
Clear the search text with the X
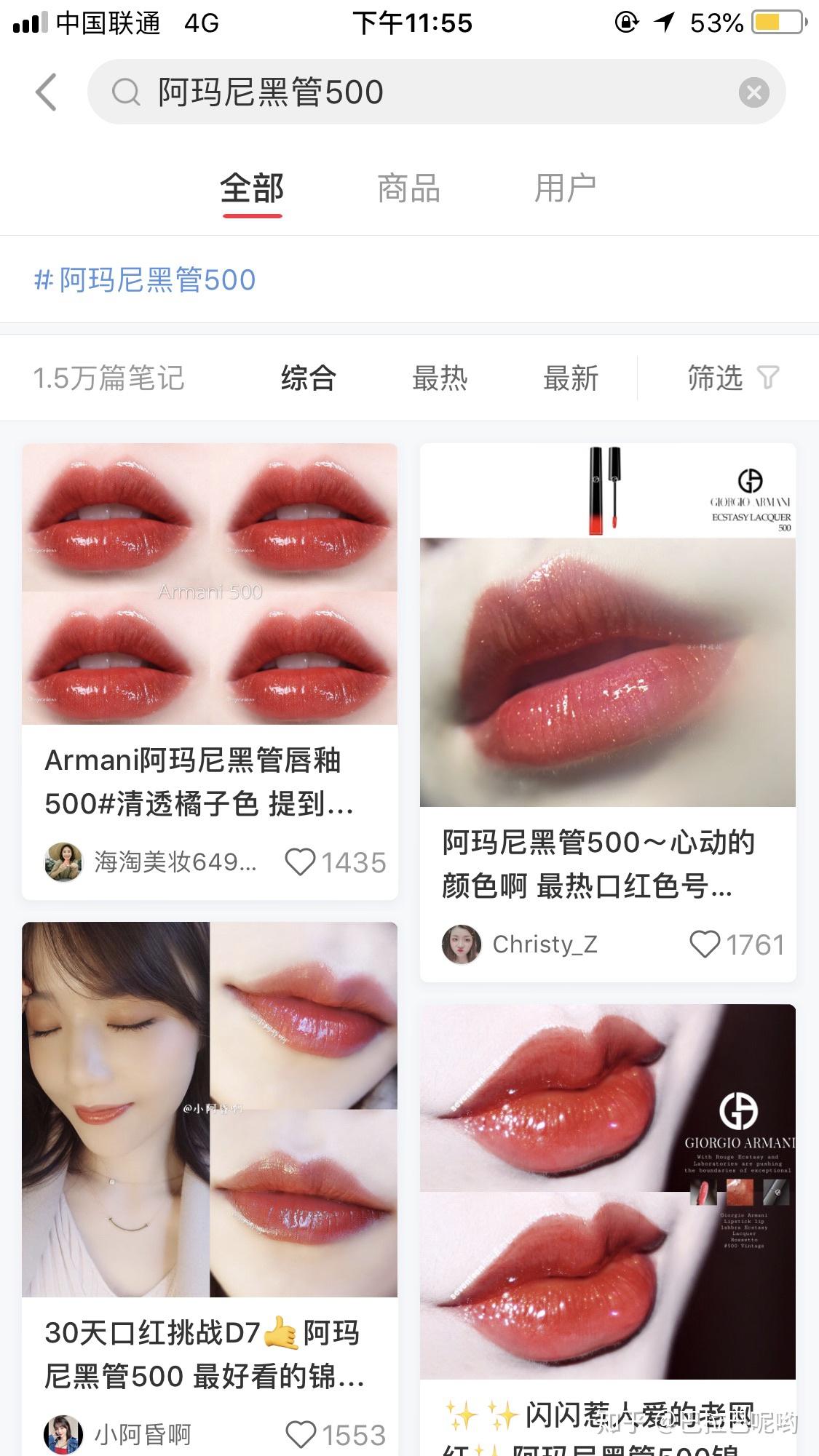753,92
